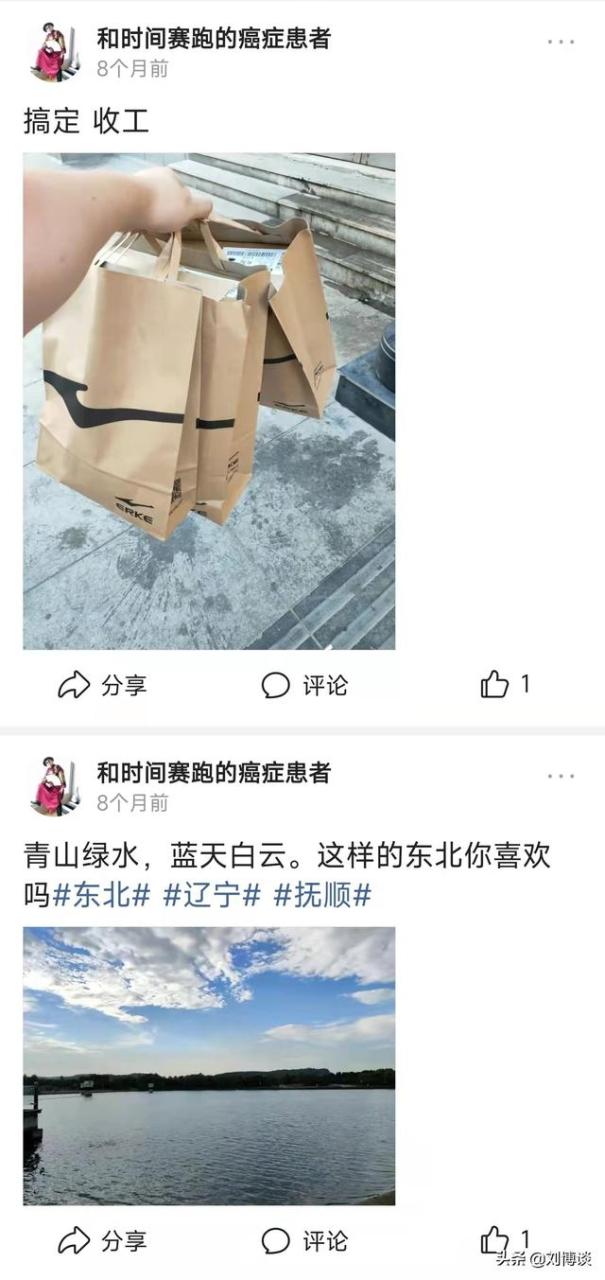Open overflow menu on the 搞定 收工 post

pyautogui.click(x=561, y=43)
